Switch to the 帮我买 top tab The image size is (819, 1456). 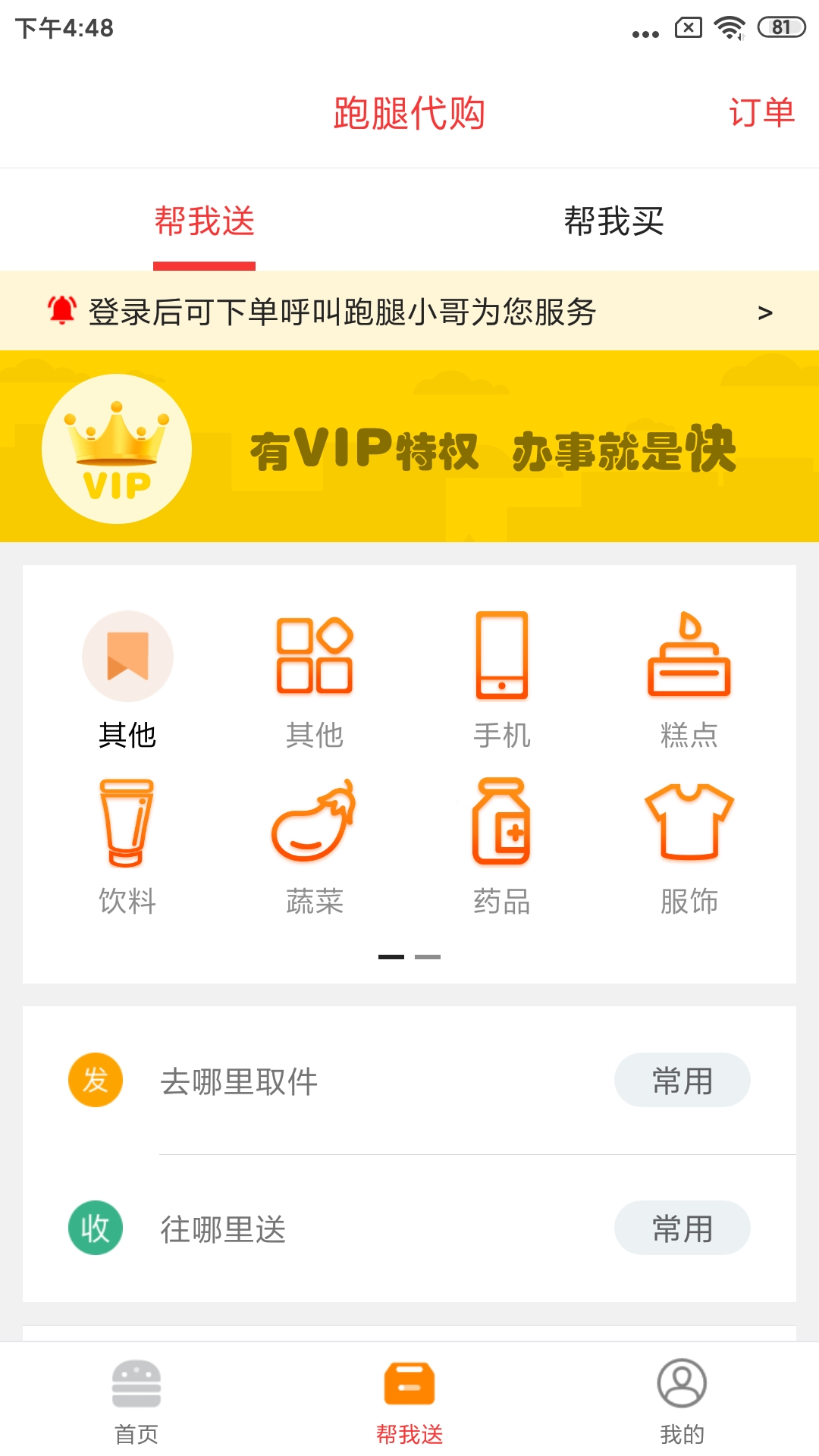tap(613, 221)
